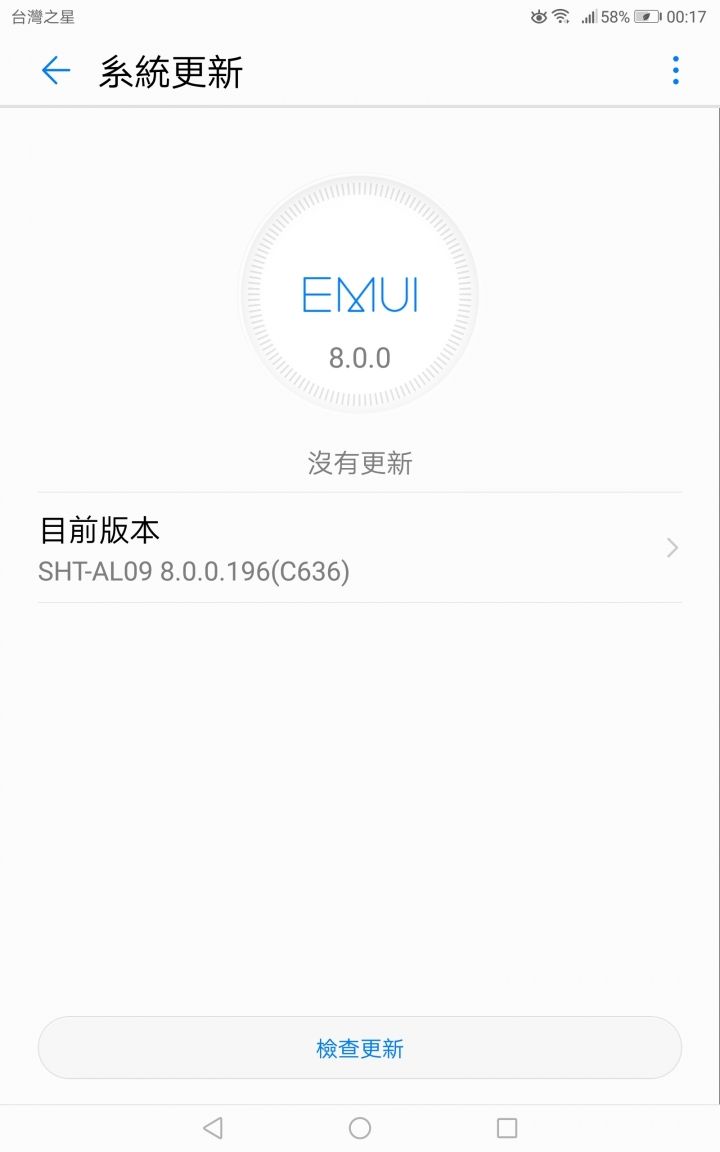Tap 檢查更新 button
The height and width of the screenshot is (1152, 720).
coord(360,1048)
